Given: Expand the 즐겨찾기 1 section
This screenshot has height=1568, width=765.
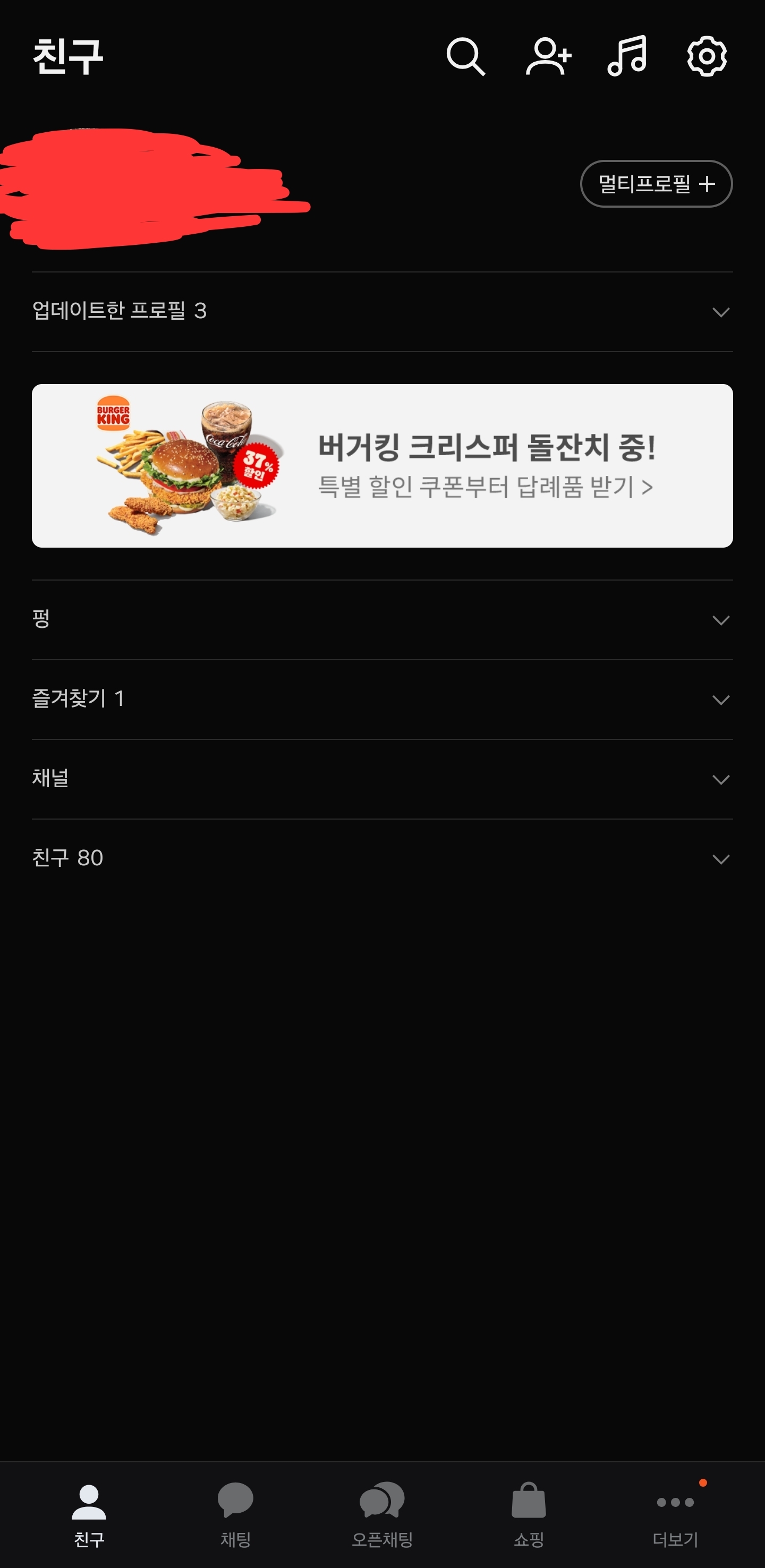Looking at the screenshot, I should [x=382, y=700].
